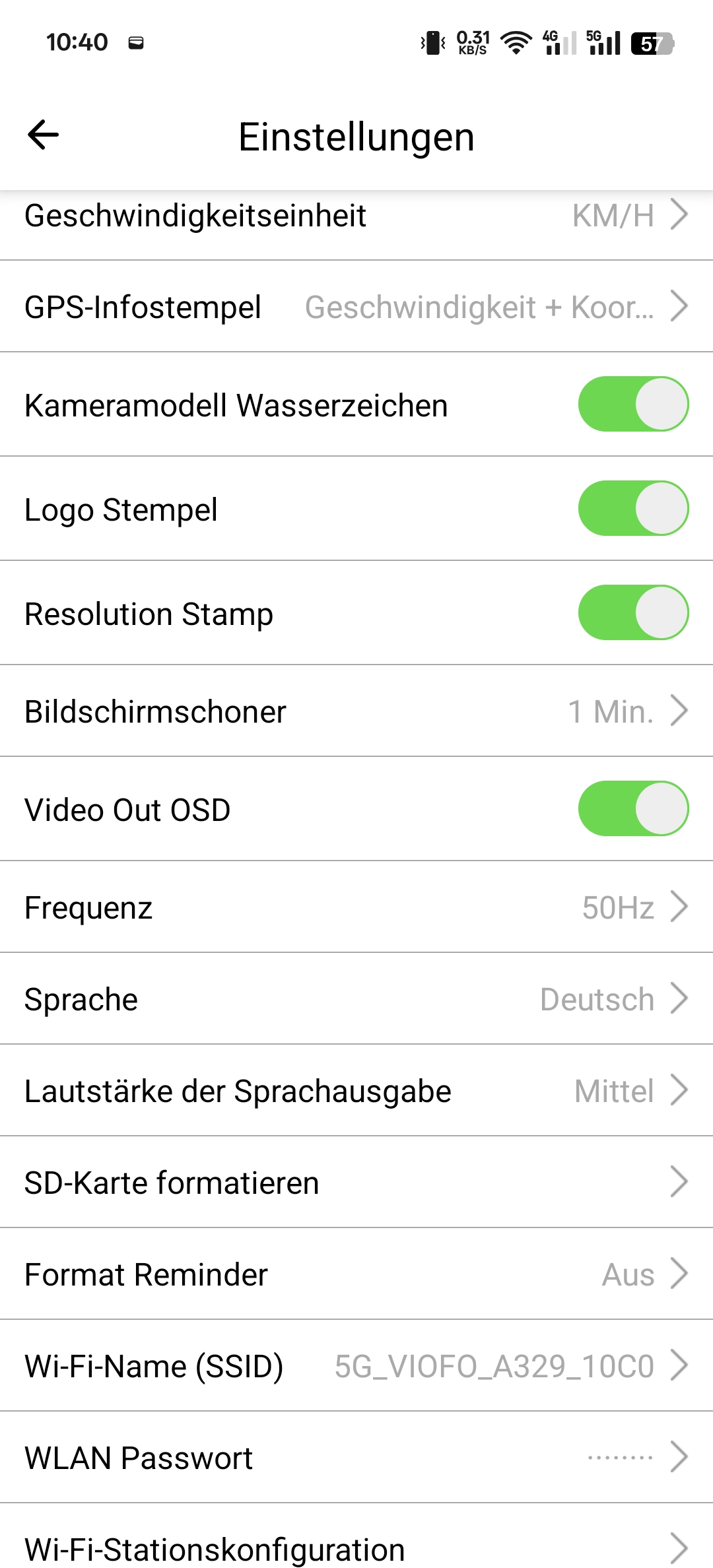Adjust Lautstärke der Sprachausgabe
This screenshot has height=1568, width=713.
click(x=356, y=1091)
